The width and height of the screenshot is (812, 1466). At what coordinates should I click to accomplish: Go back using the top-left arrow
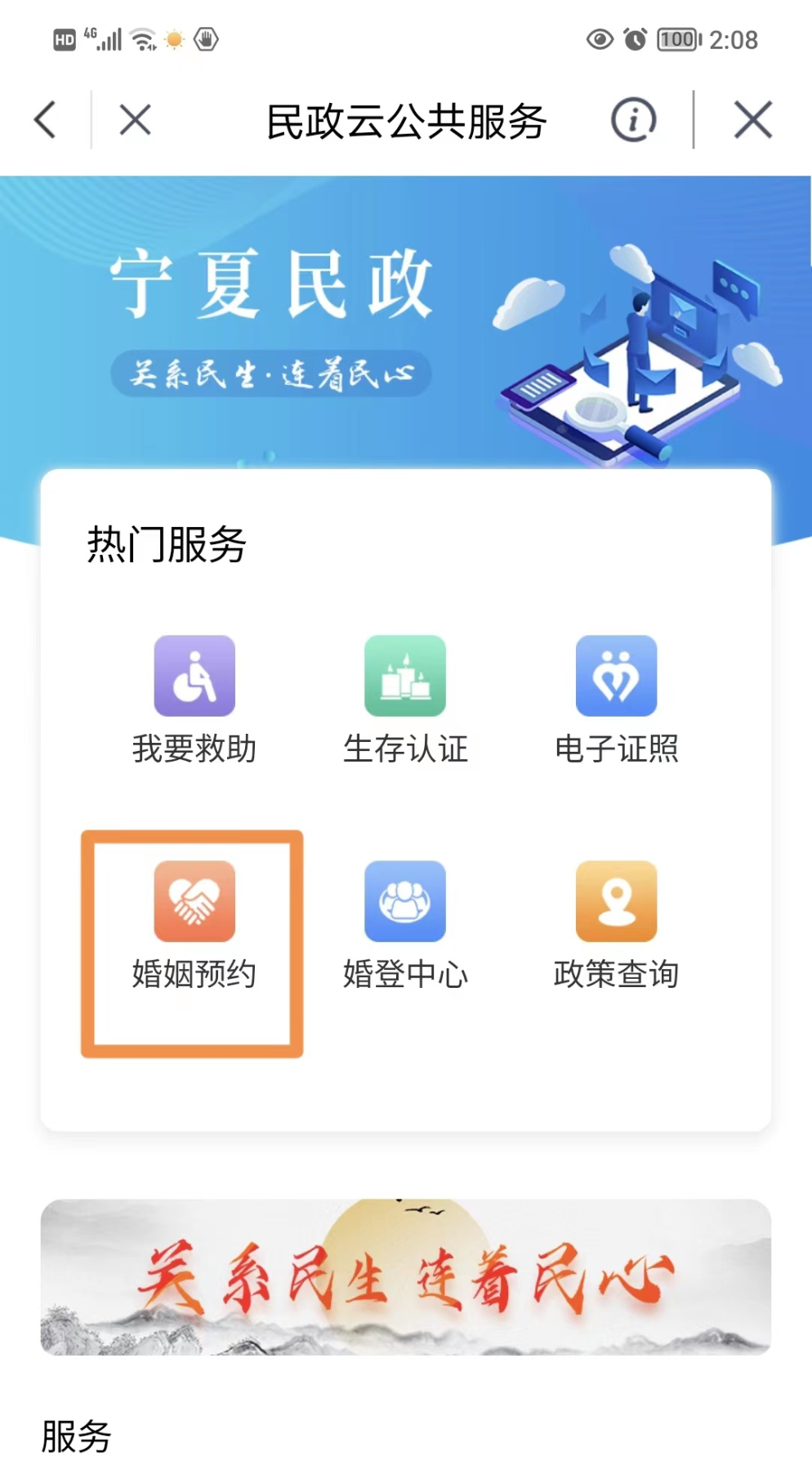(46, 120)
